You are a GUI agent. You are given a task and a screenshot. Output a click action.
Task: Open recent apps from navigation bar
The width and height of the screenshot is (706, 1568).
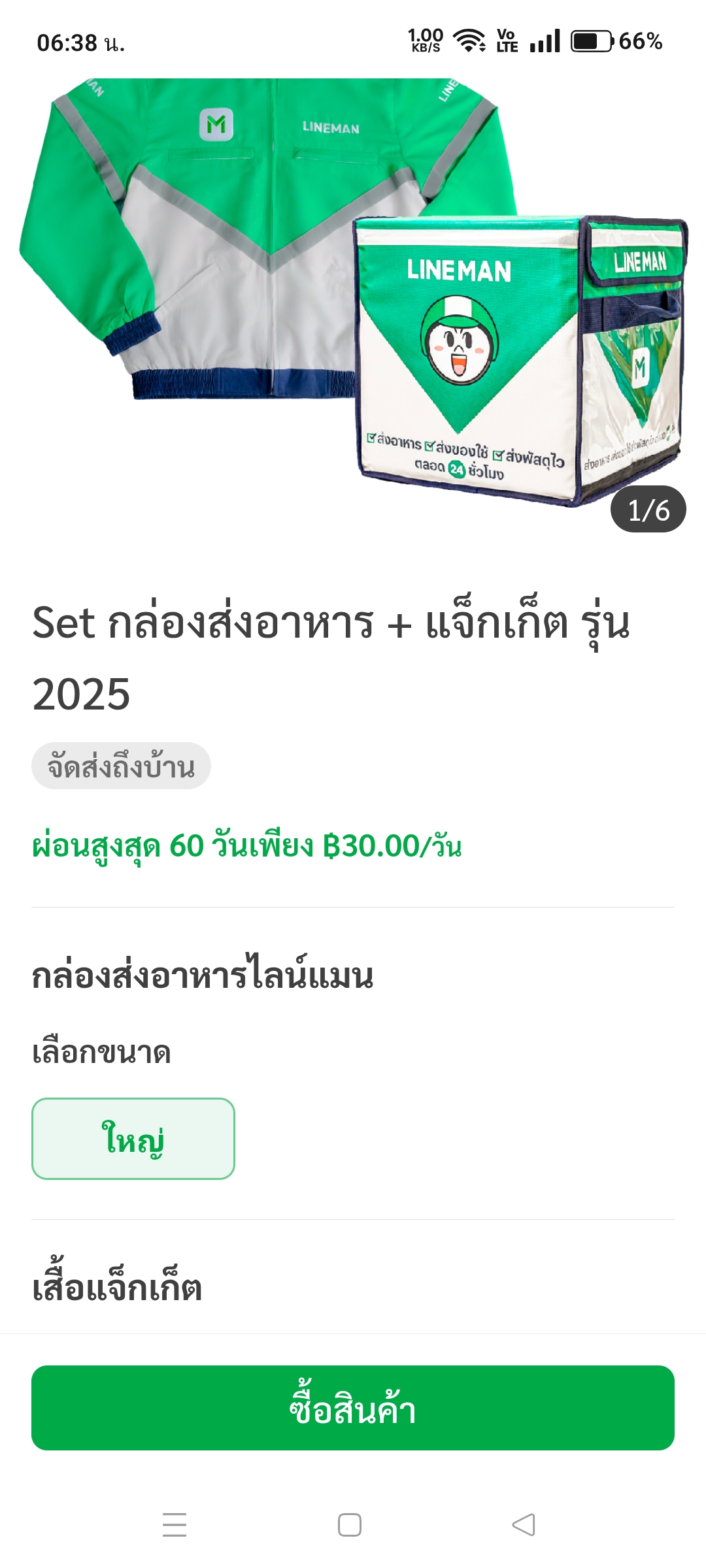click(175, 1525)
